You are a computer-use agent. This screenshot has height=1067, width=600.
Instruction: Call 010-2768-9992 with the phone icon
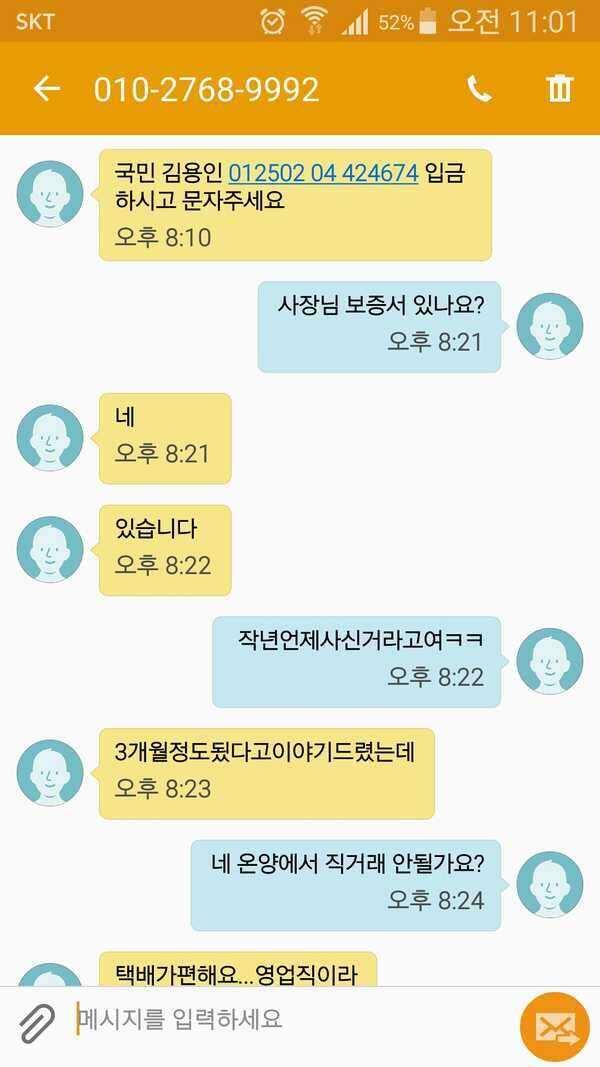479,88
